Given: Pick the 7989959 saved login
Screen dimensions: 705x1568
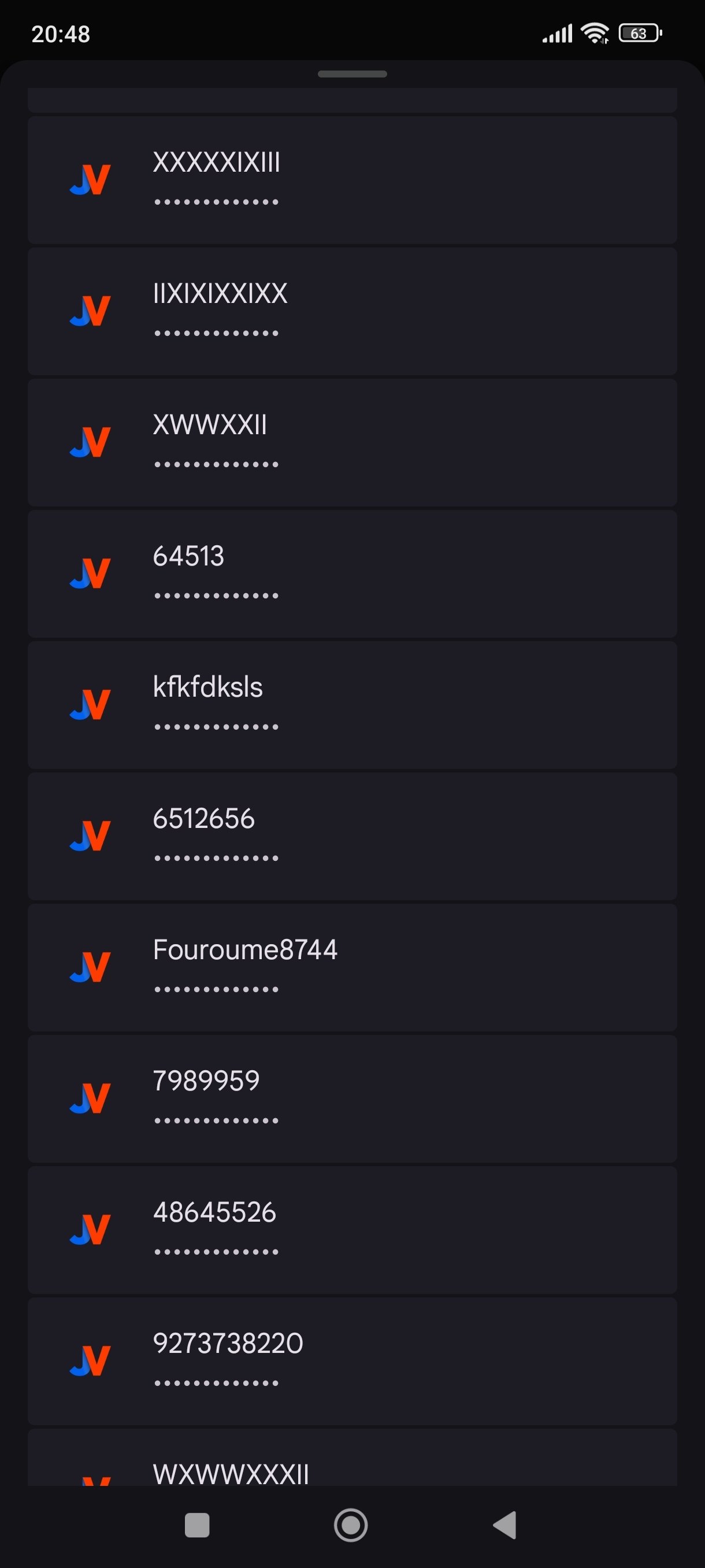Looking at the screenshot, I should pyautogui.click(x=352, y=1099).
